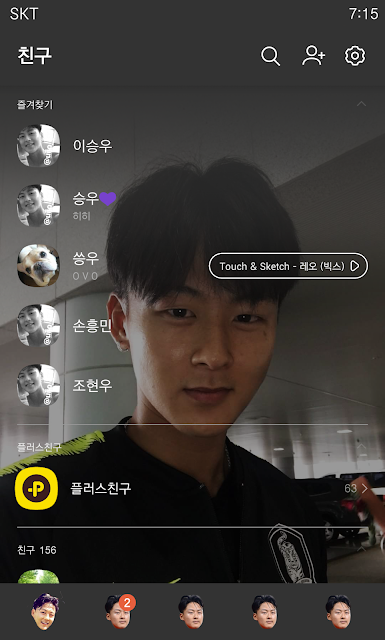Switch to the chats tab with badge 2
385x640 pixels.
tap(119, 611)
